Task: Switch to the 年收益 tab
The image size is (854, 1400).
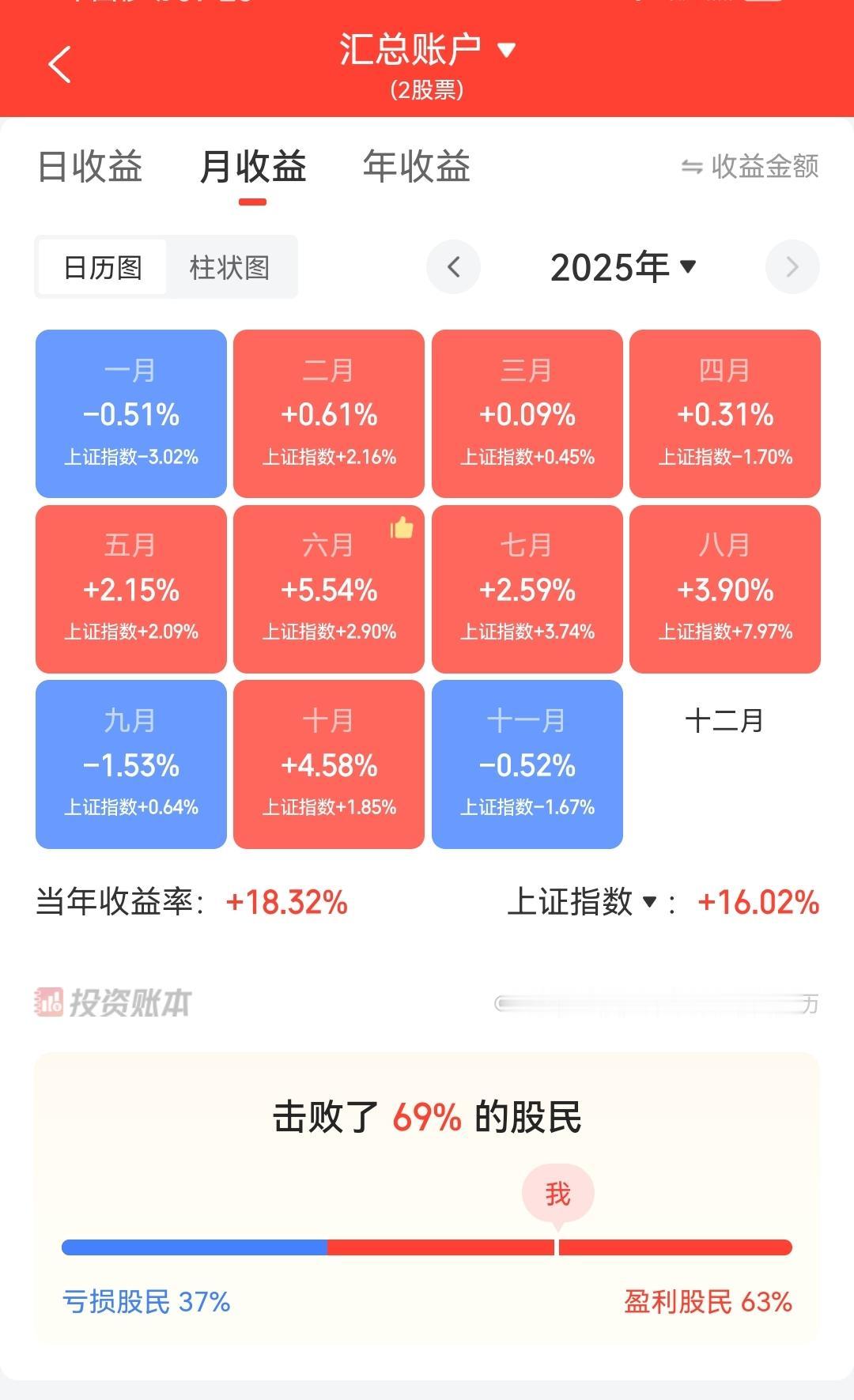Action: click(415, 167)
